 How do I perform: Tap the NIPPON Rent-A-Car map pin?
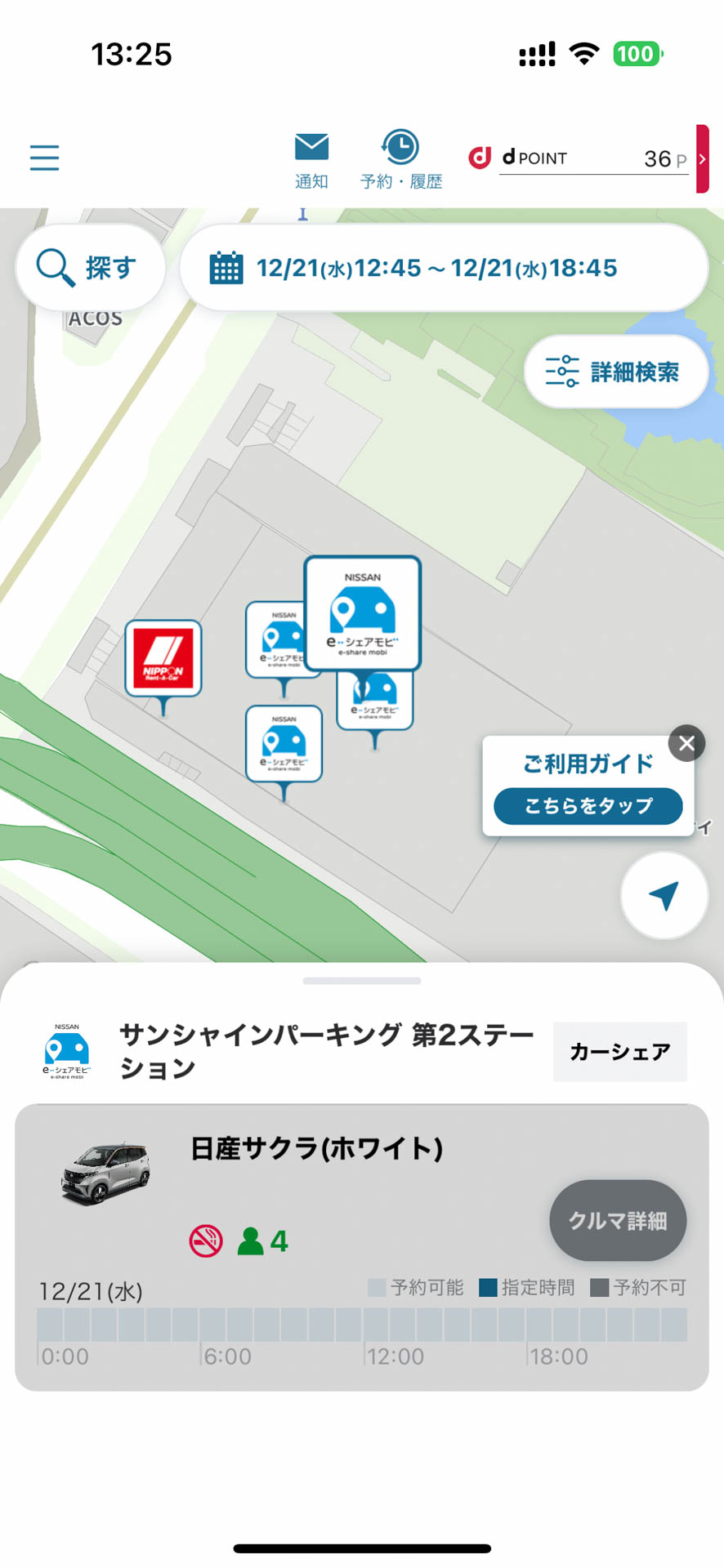(163, 658)
